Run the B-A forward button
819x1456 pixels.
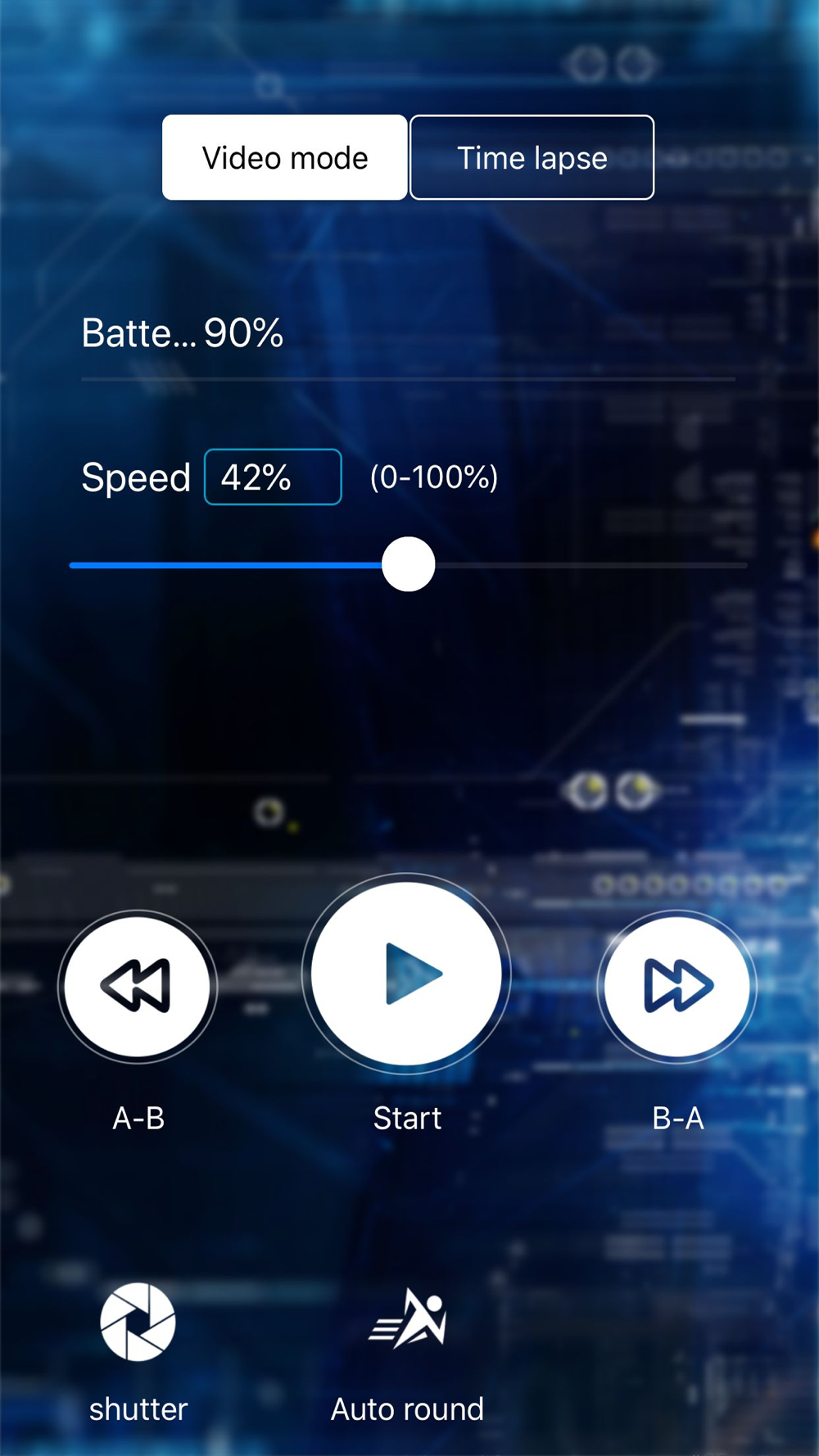(677, 987)
